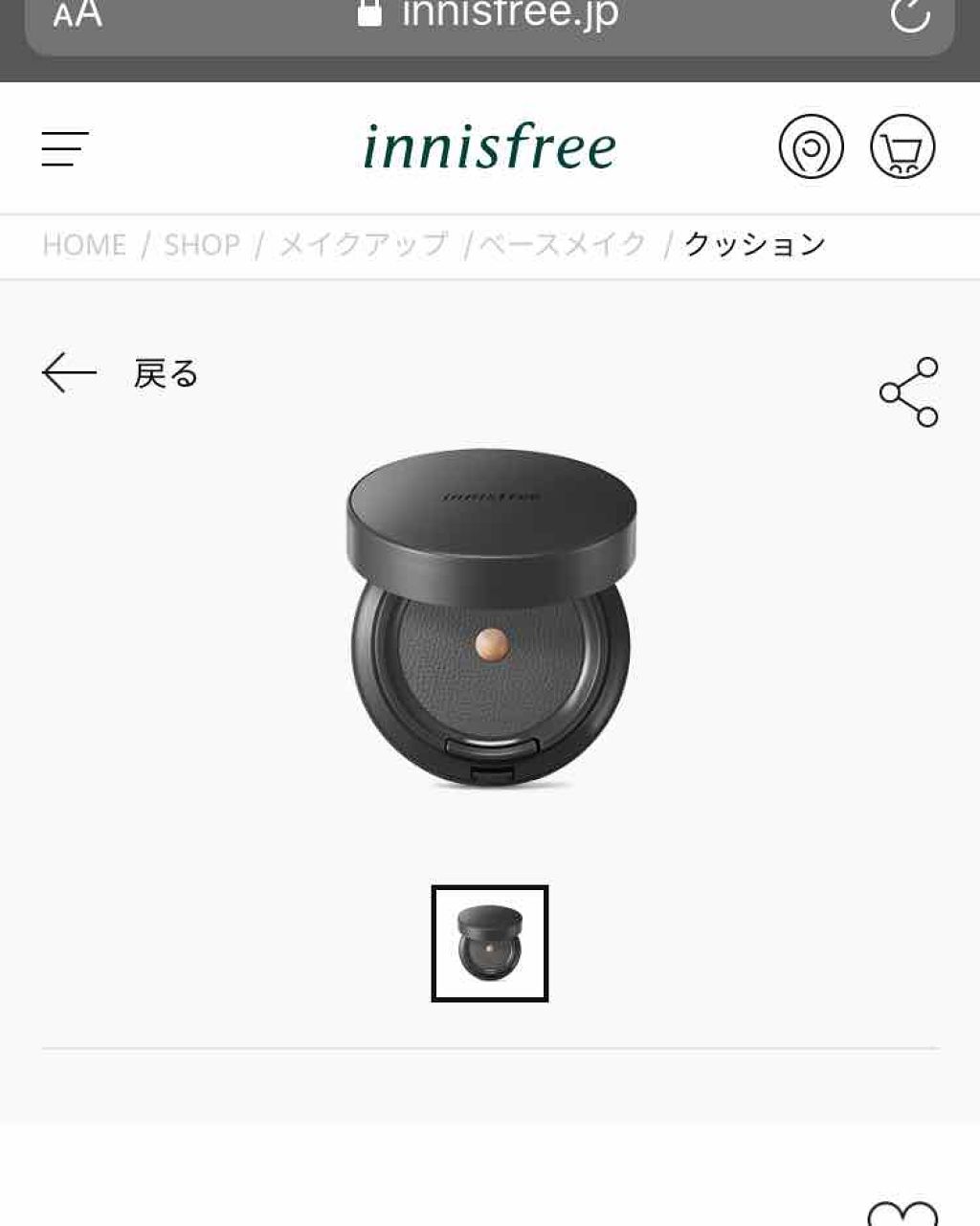Image resolution: width=980 pixels, height=1226 pixels.
Task: Tap 戻る to return to previous page
Action: [167, 373]
